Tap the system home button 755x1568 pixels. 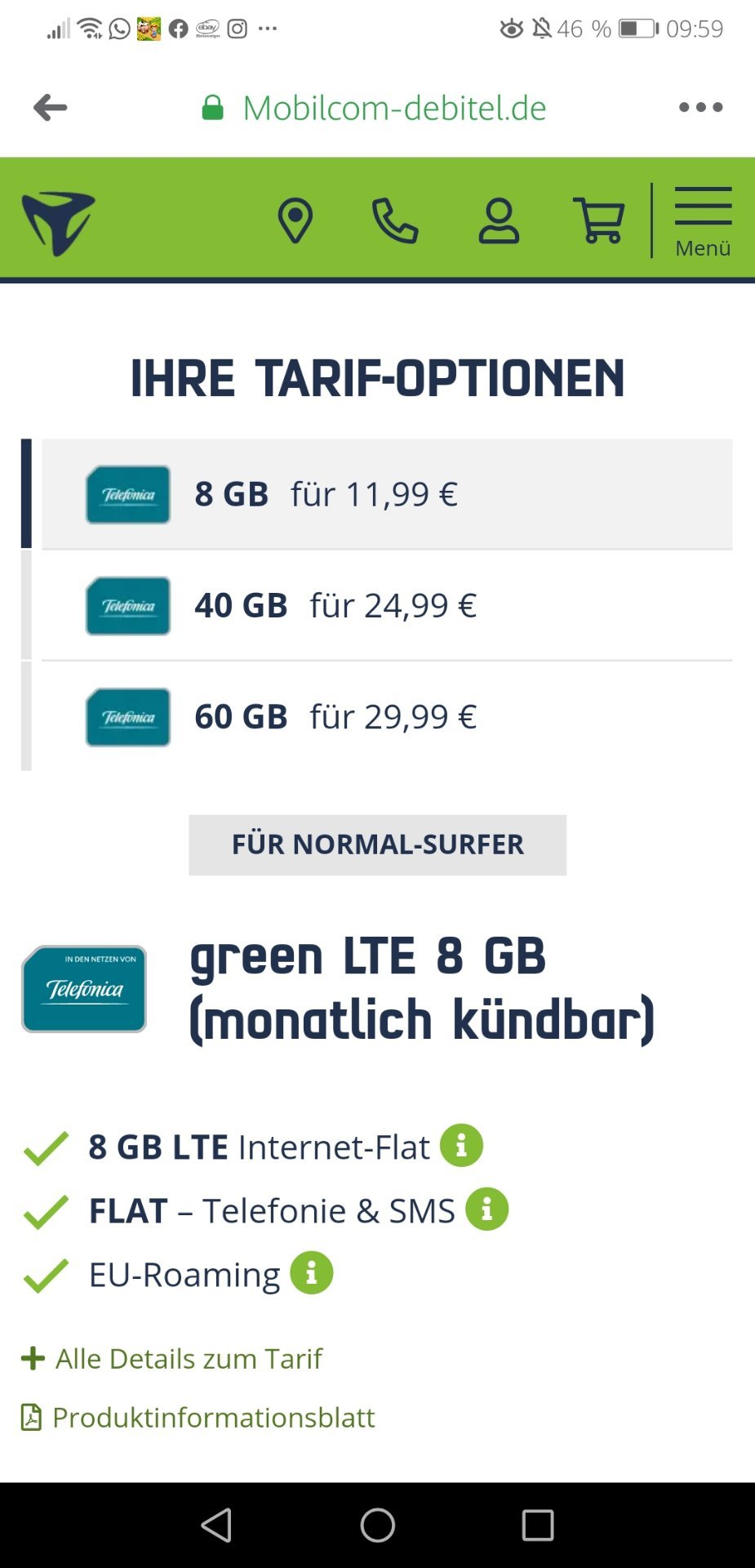[x=377, y=1525]
